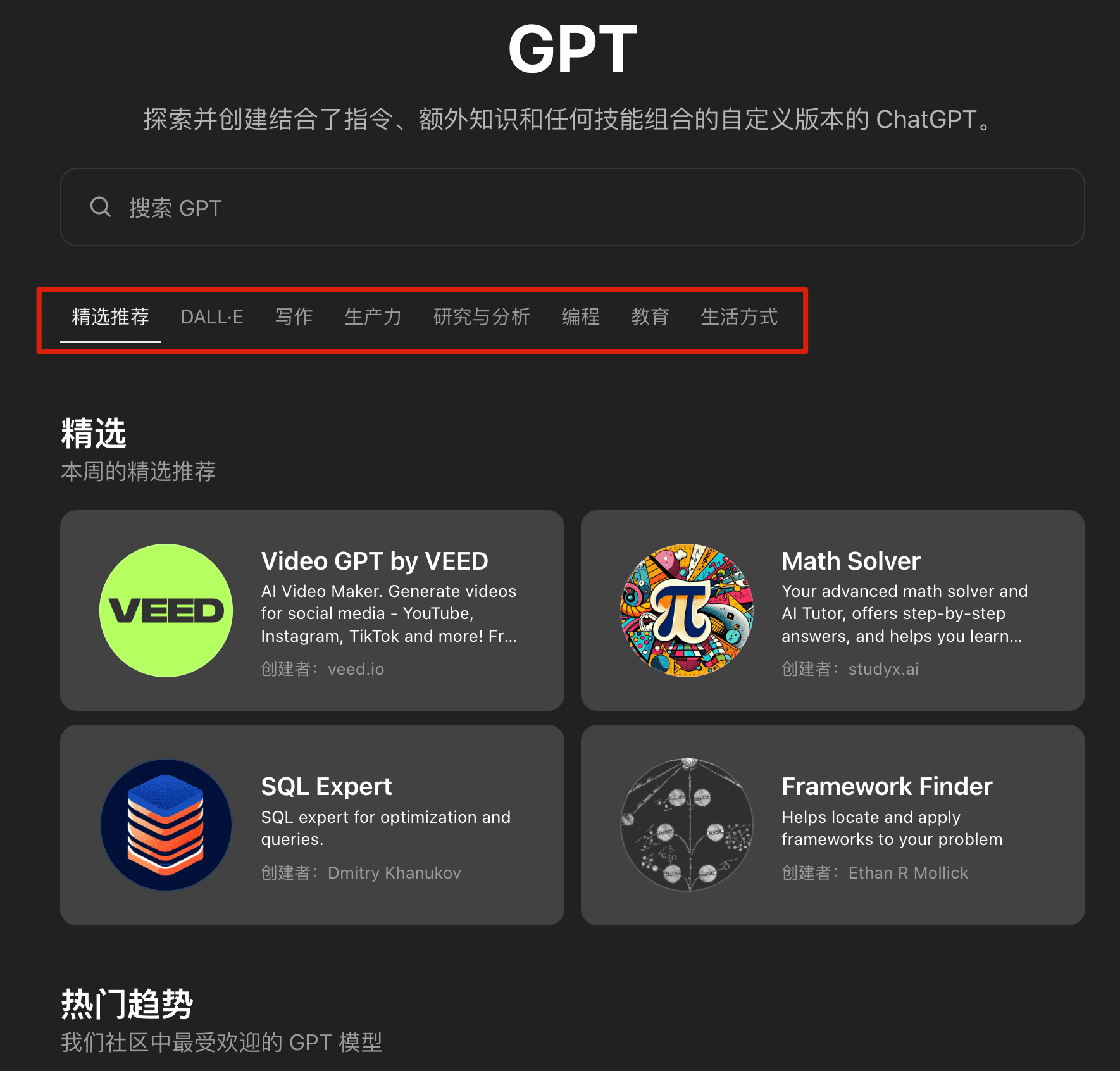This screenshot has height=1071, width=1120.
Task: Go to the 编程 tab
Action: pyautogui.click(x=580, y=316)
